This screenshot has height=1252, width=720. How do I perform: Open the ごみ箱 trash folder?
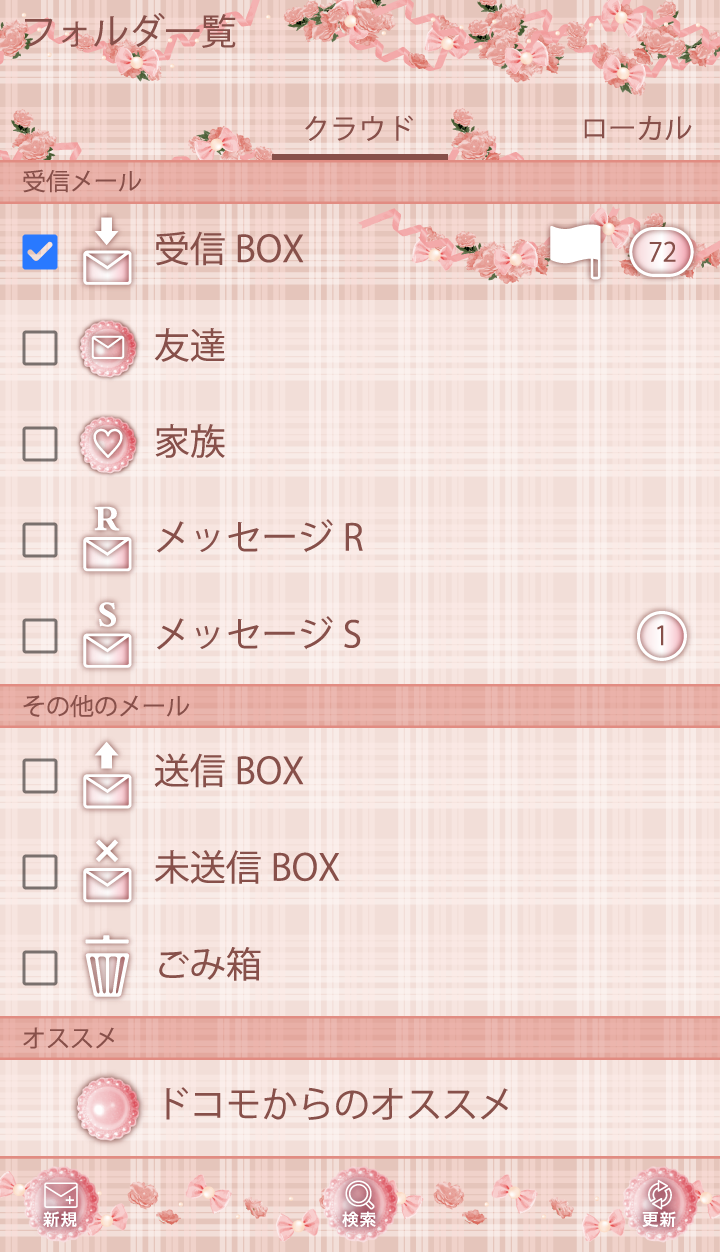pyautogui.click(x=209, y=966)
